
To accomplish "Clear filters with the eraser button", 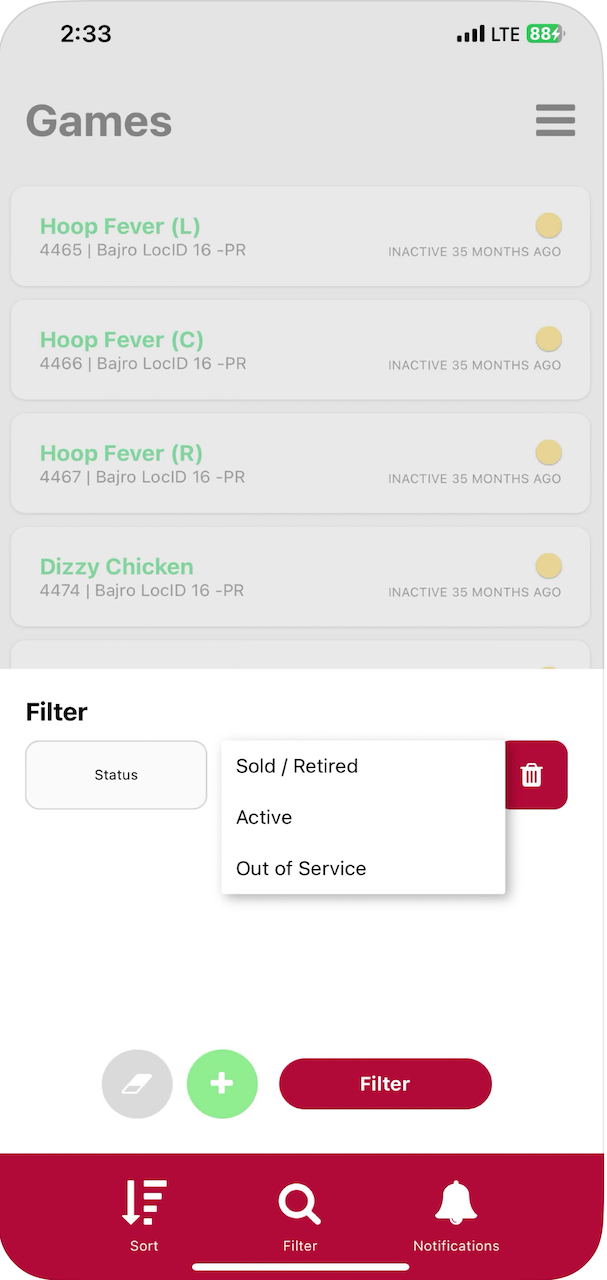I will pos(137,1084).
